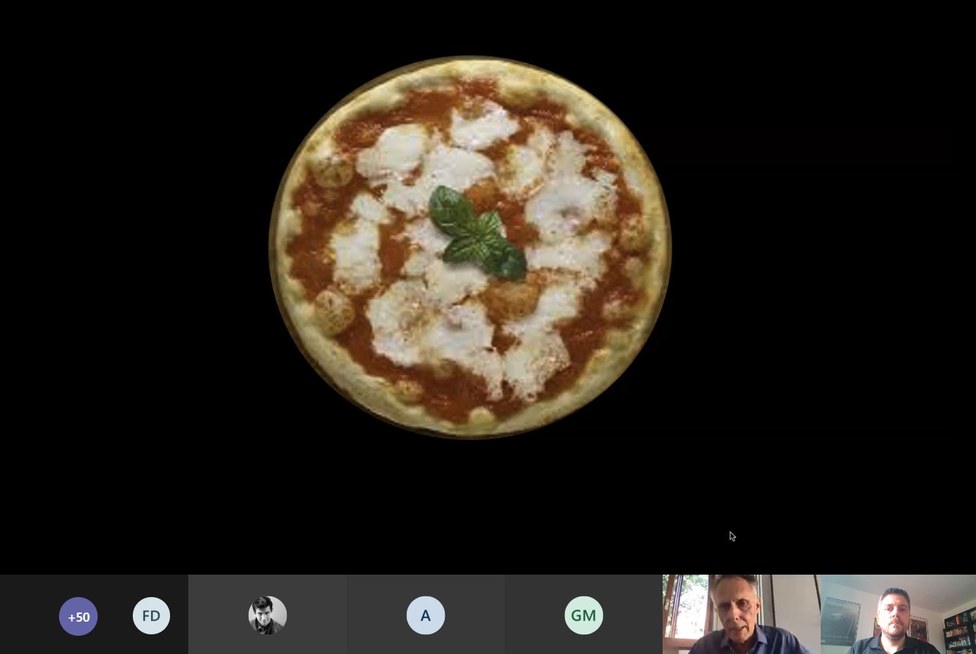Open the video tile of the bearded man
Viewport: 976px width, 654px height.
tap(897, 615)
